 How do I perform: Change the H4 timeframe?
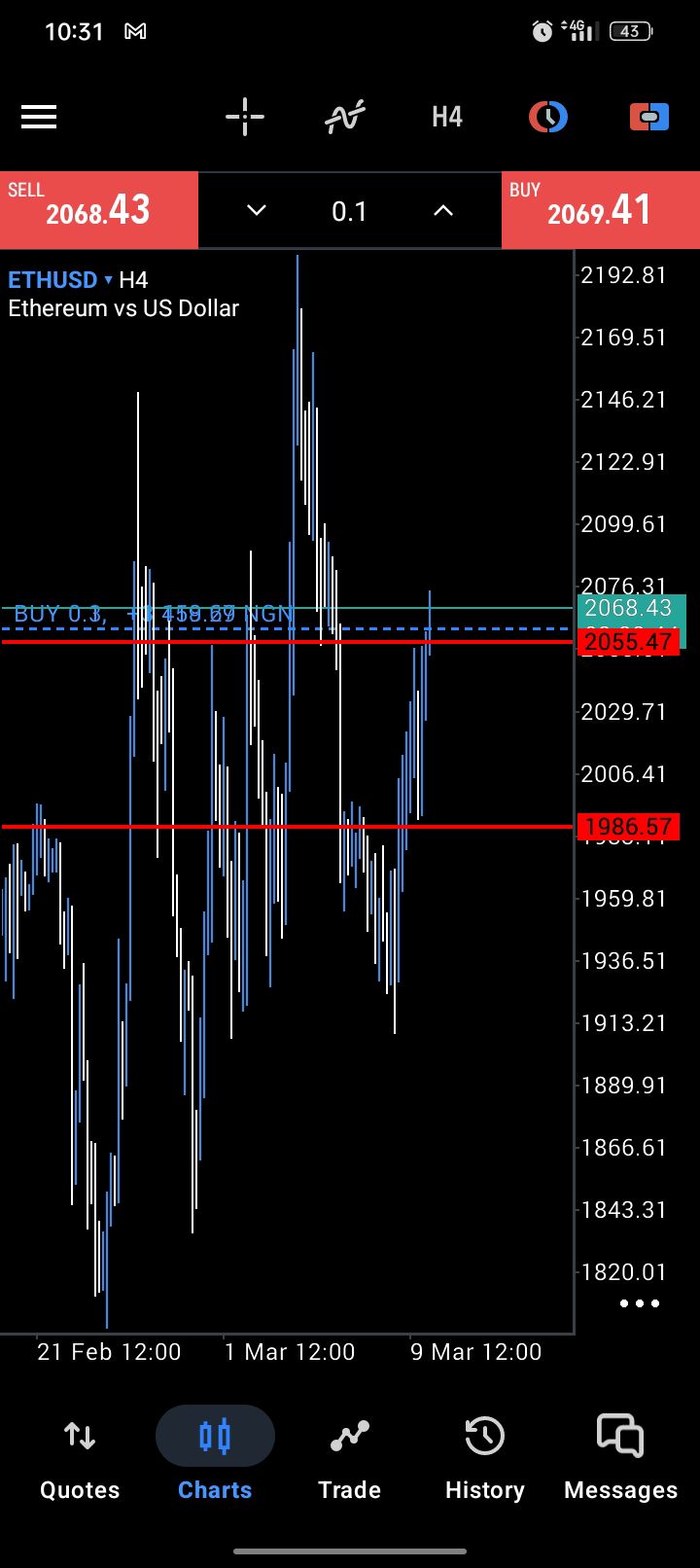(x=447, y=118)
